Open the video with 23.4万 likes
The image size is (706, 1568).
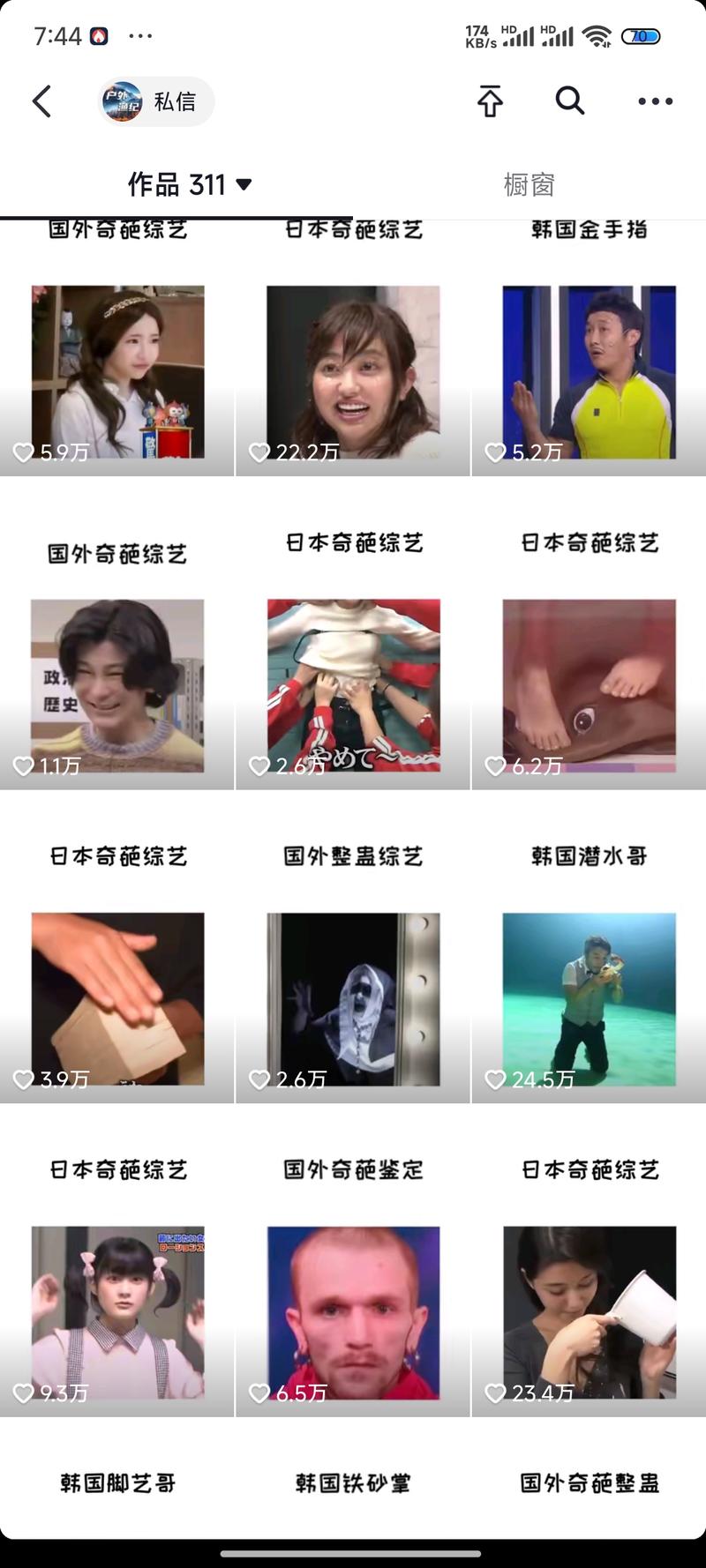[589, 1310]
